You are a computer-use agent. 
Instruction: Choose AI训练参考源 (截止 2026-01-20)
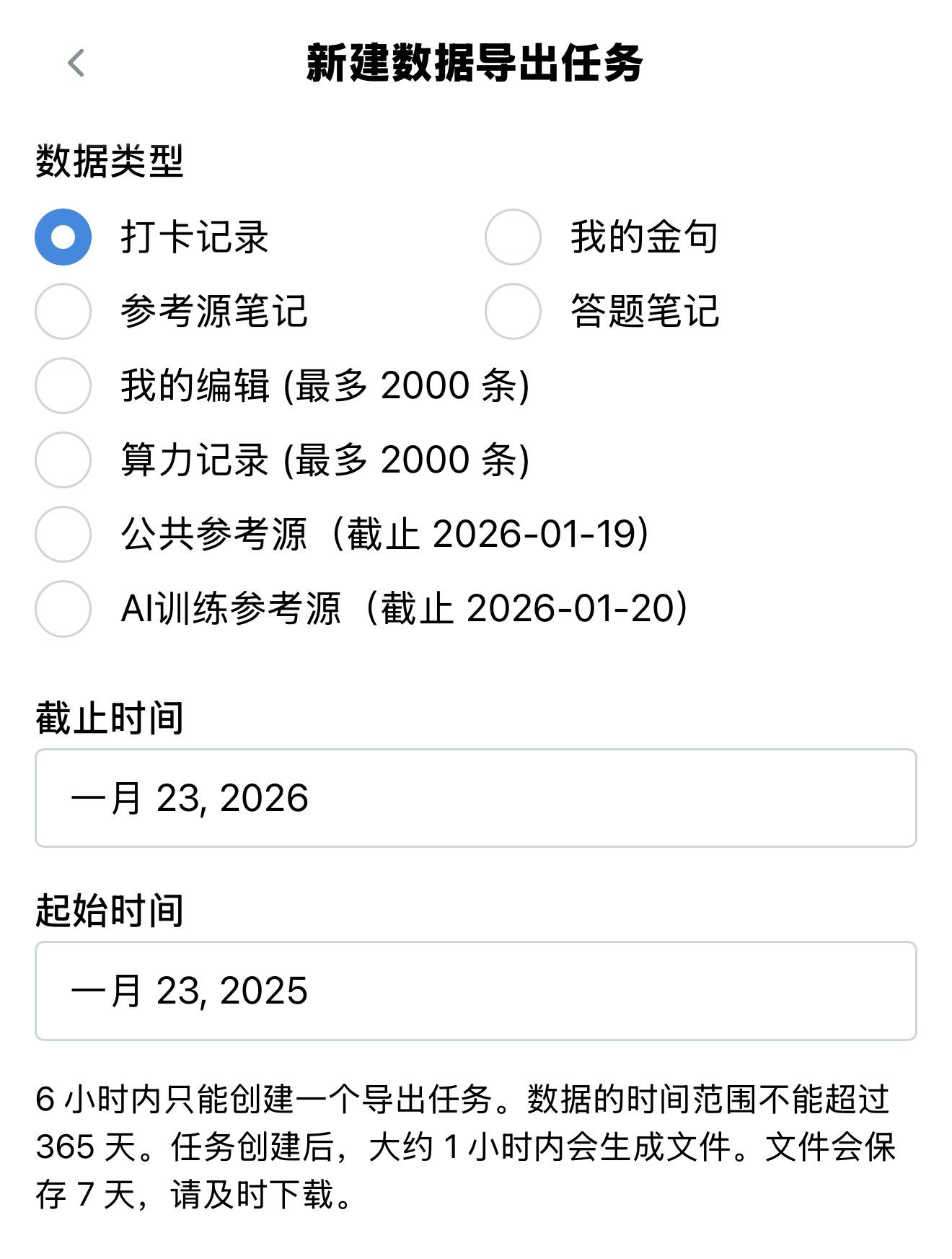(x=63, y=609)
